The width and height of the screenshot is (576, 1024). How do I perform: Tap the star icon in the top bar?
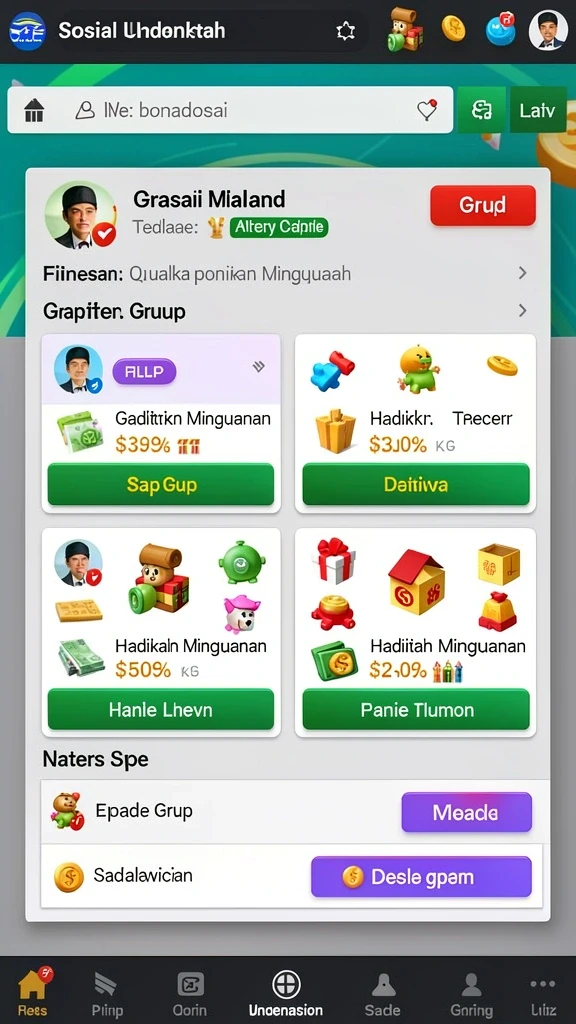pos(345,31)
